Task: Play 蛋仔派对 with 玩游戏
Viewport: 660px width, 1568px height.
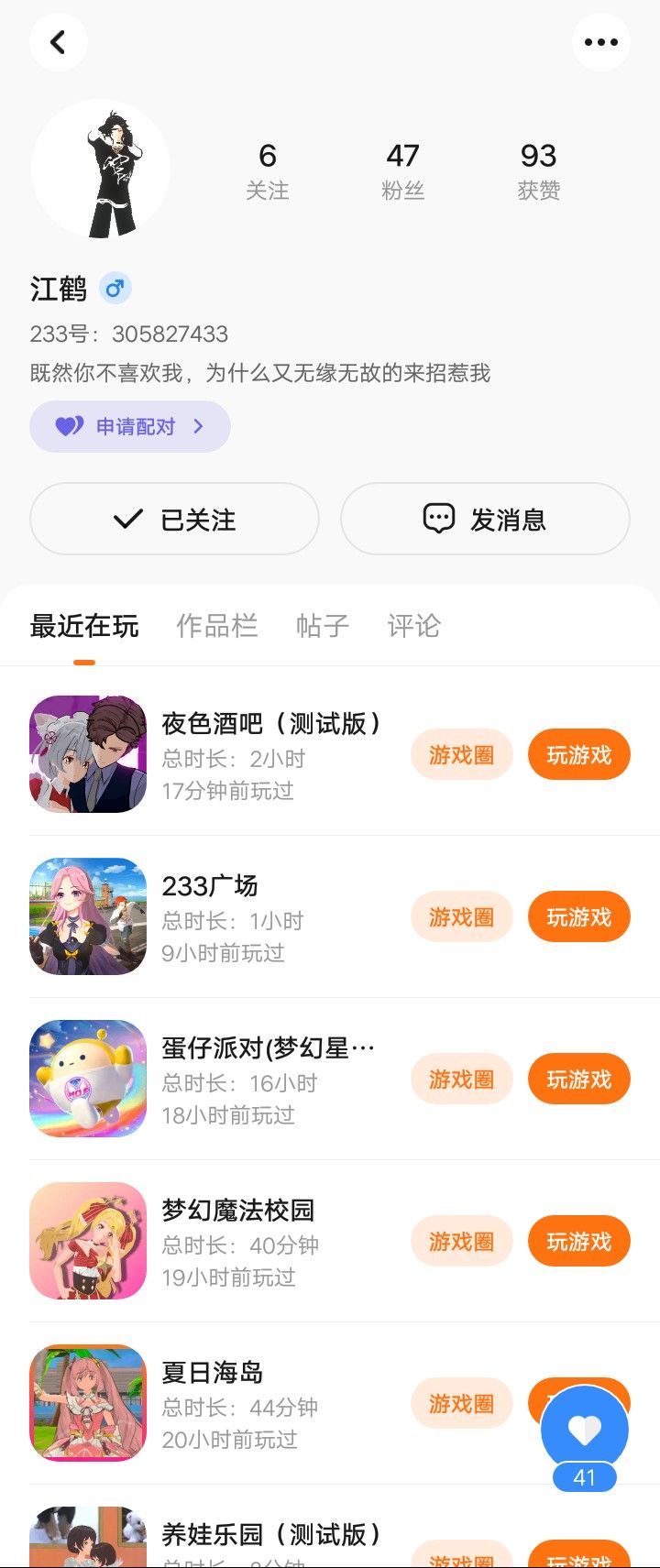Action: (578, 1080)
